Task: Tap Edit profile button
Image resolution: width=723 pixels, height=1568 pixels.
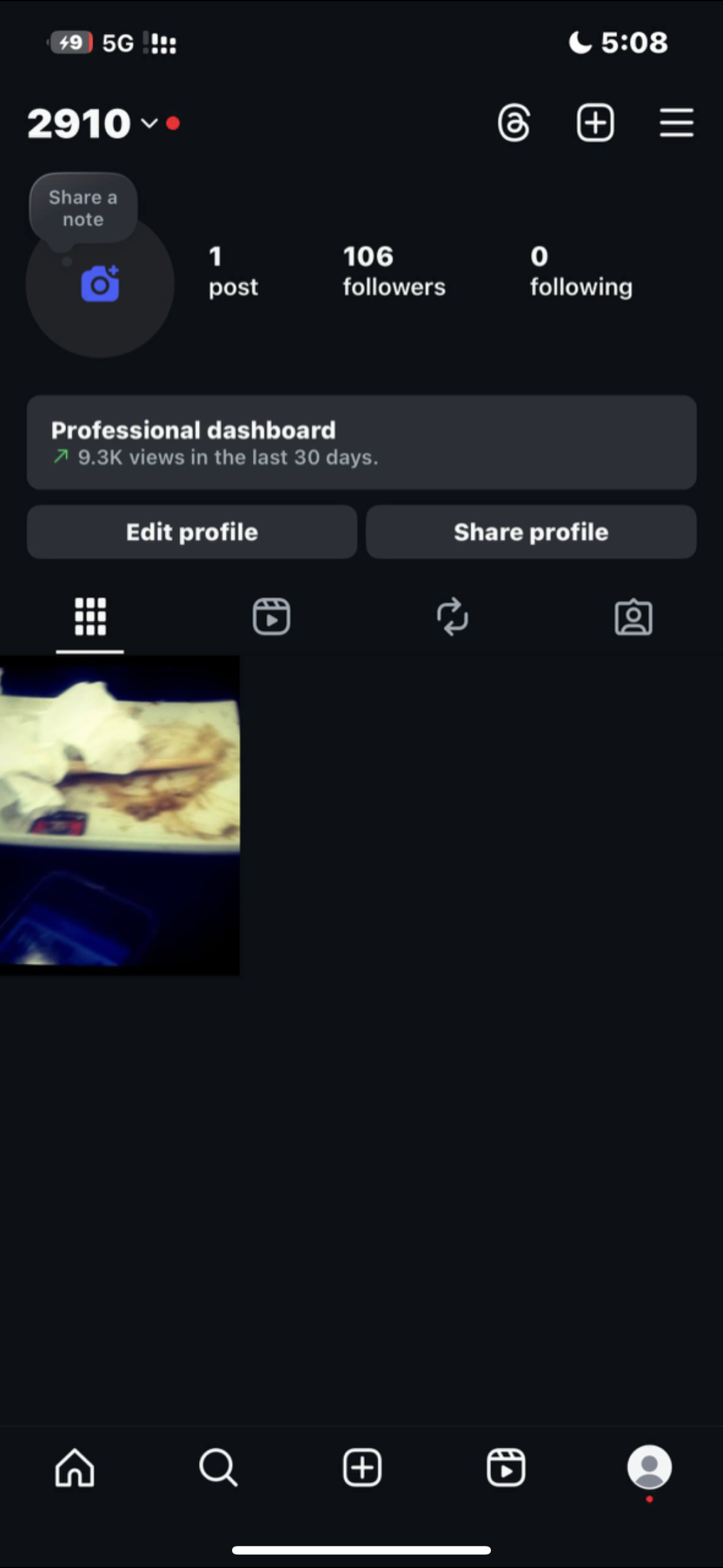Action: [192, 532]
